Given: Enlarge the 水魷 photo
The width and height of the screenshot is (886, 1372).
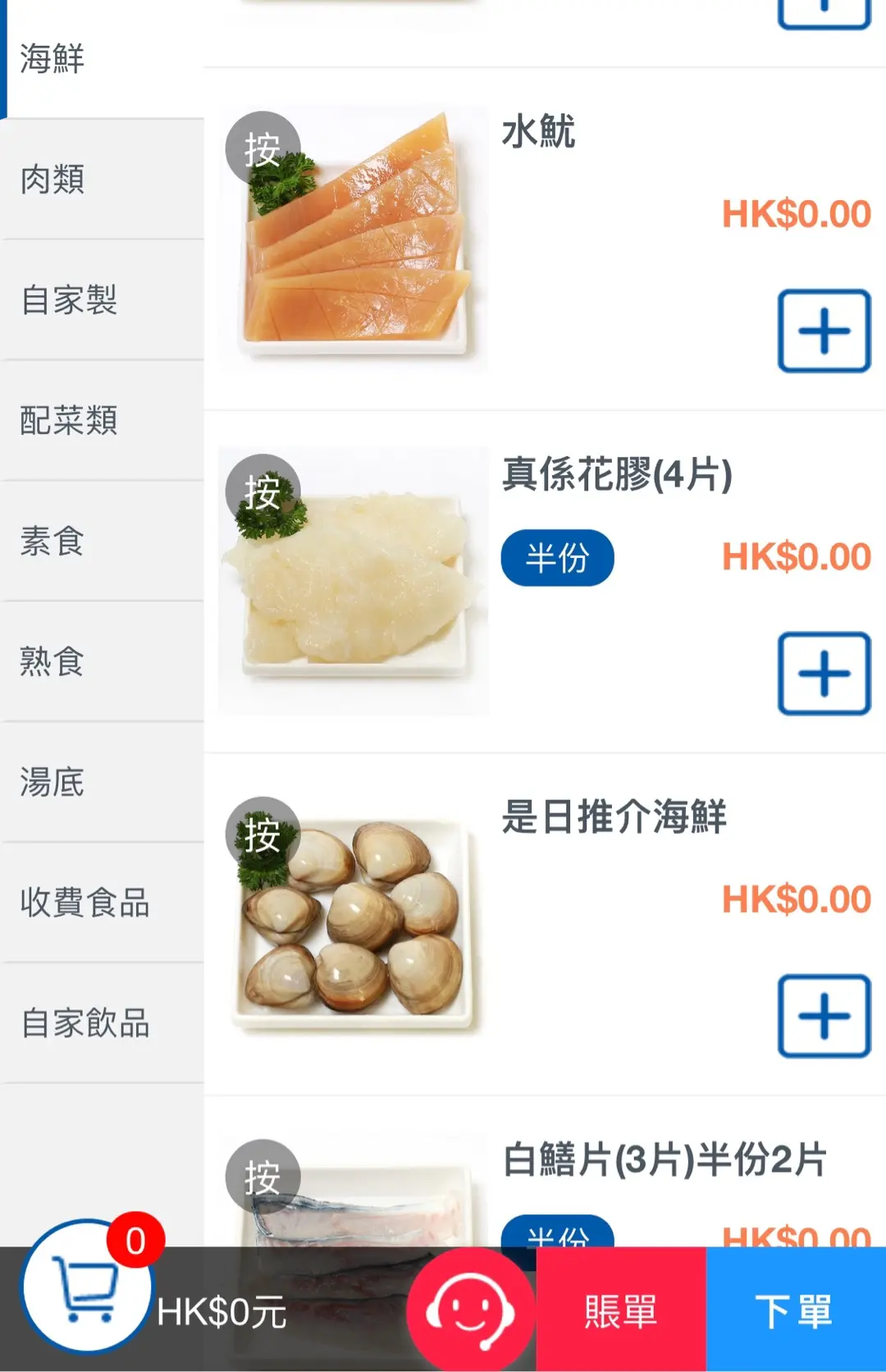Looking at the screenshot, I should (354, 238).
